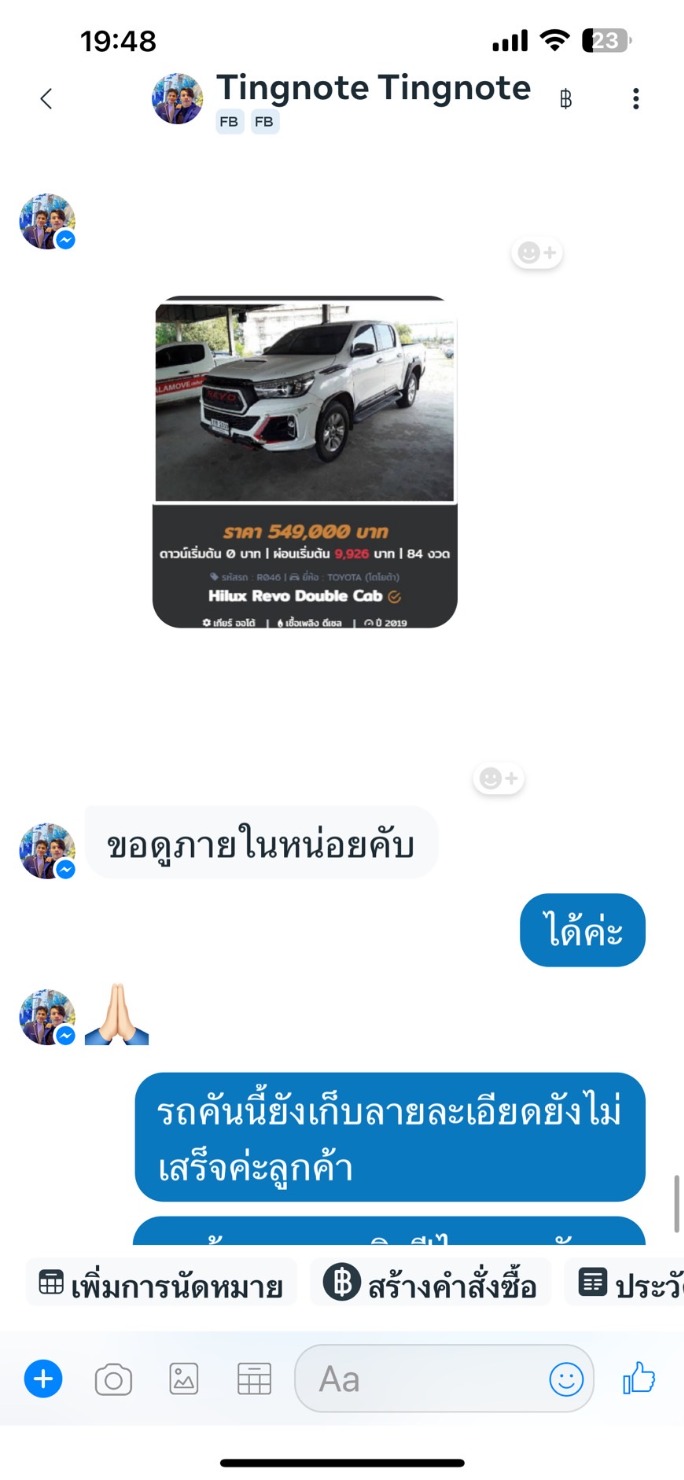Tap สร้างคำสั่งซื้อ create order chip
The height and width of the screenshot is (1480, 684).
click(431, 1285)
